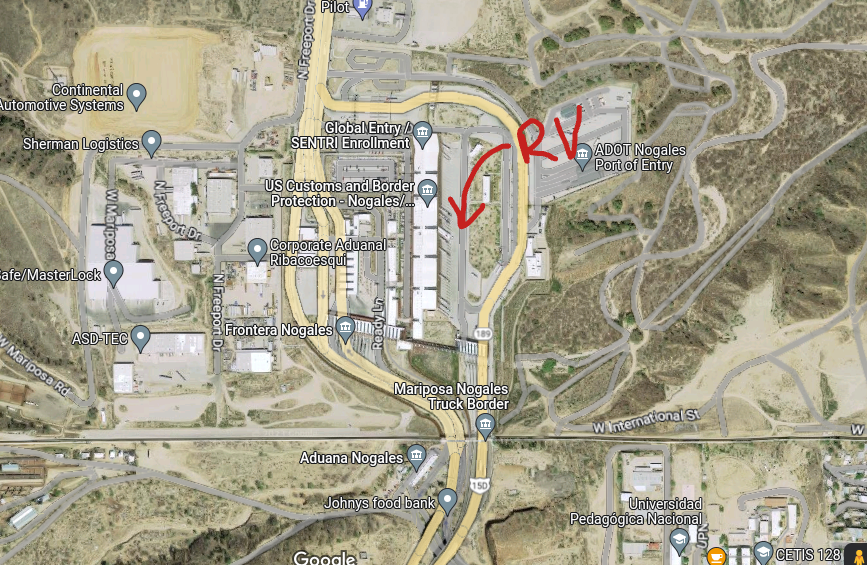The width and height of the screenshot is (867, 565).
Task: Open Johnys food bank pin
Action: coord(448,498)
